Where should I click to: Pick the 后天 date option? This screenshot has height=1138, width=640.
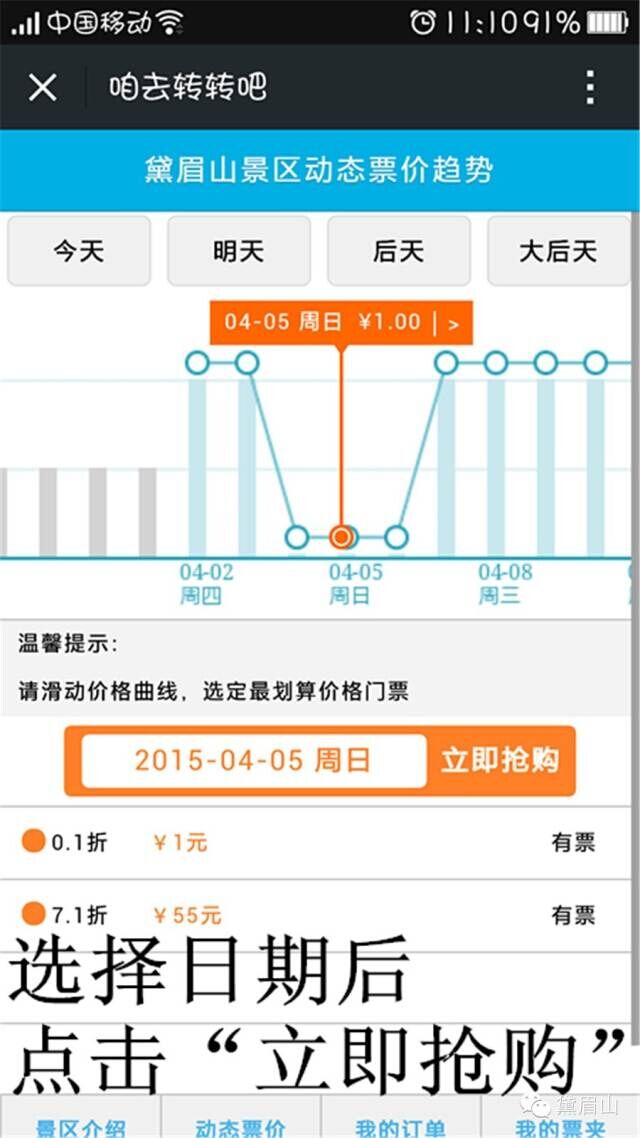[398, 251]
